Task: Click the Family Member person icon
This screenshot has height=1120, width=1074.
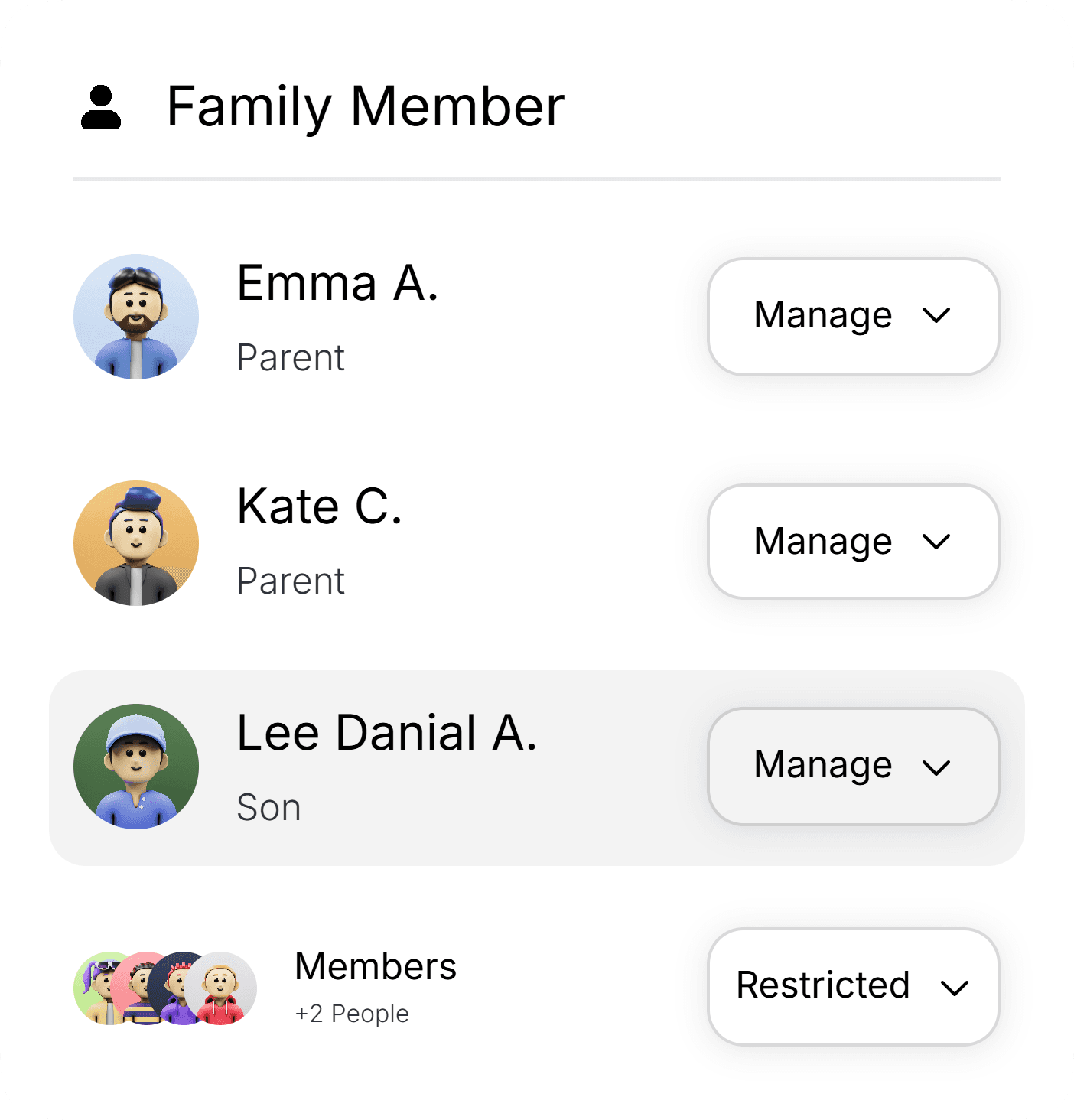Action: pyautogui.click(x=100, y=107)
